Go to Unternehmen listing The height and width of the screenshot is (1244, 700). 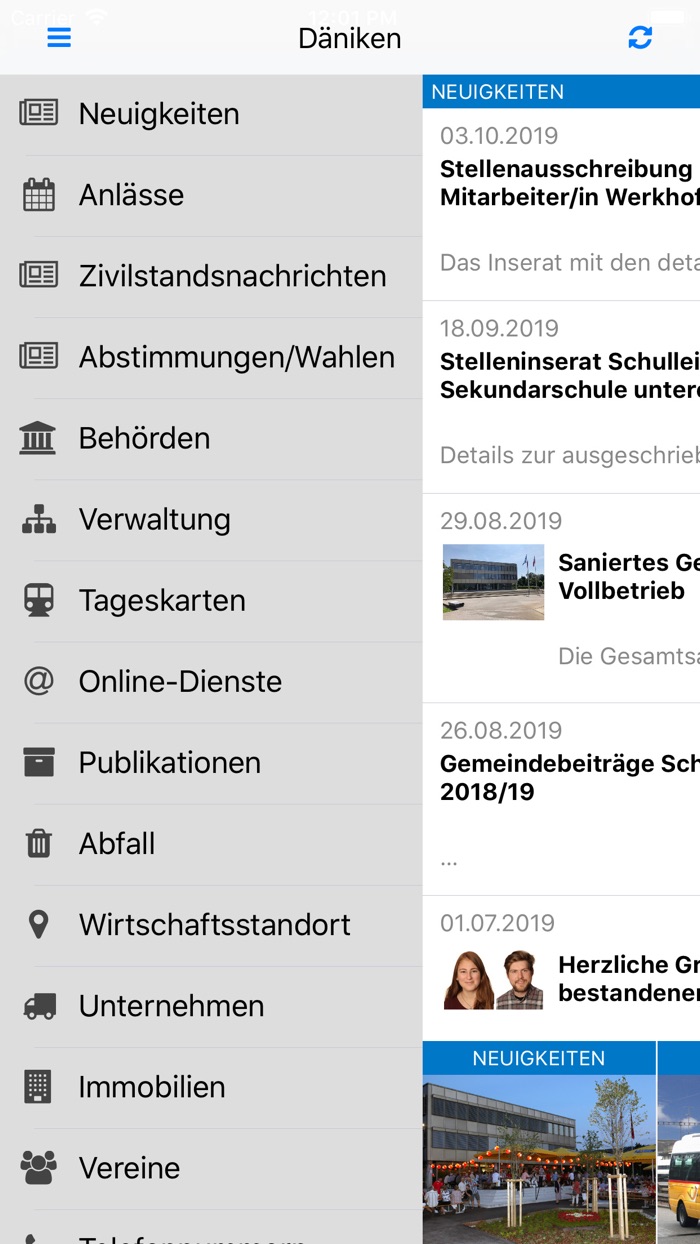tap(171, 1006)
